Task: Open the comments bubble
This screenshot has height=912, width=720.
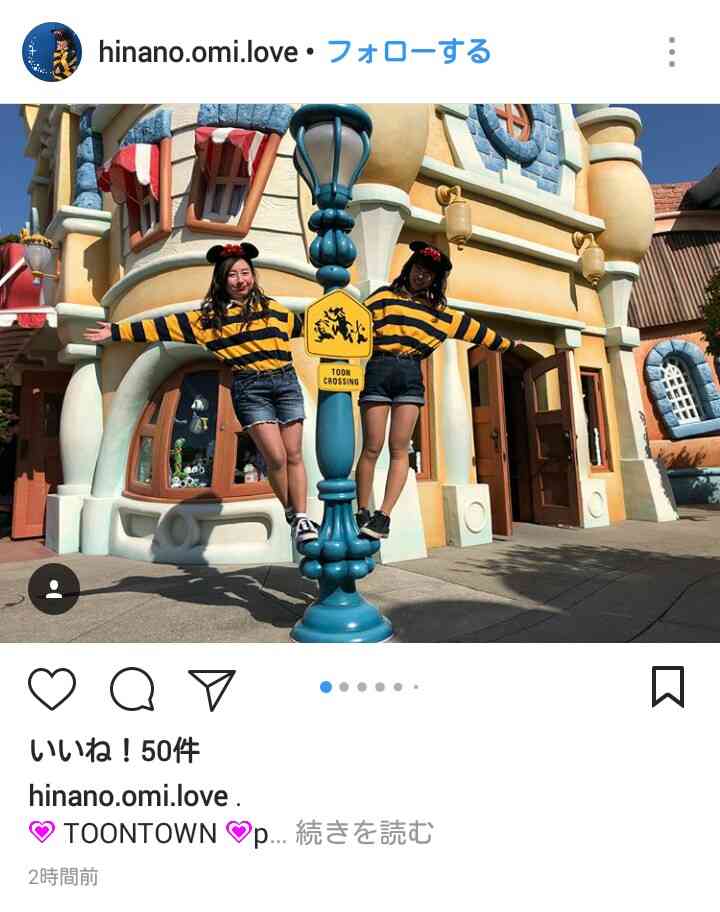Action: (132, 689)
